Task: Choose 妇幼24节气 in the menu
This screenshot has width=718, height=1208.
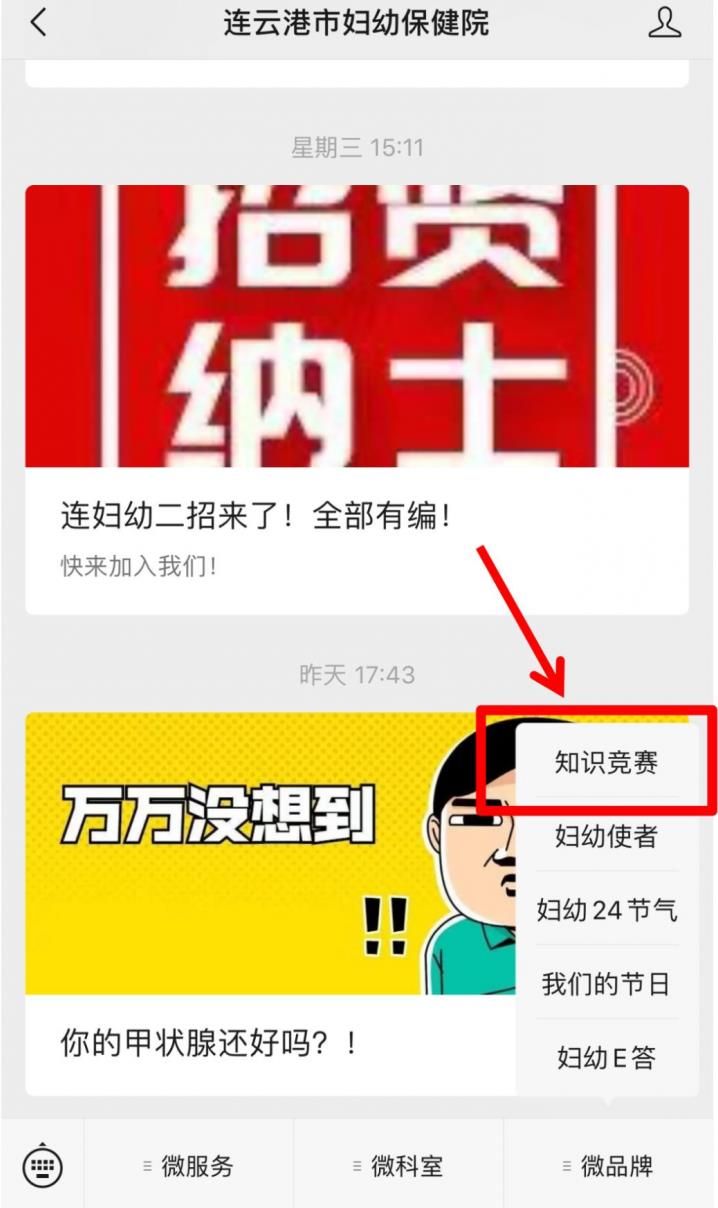Action: coord(606,910)
